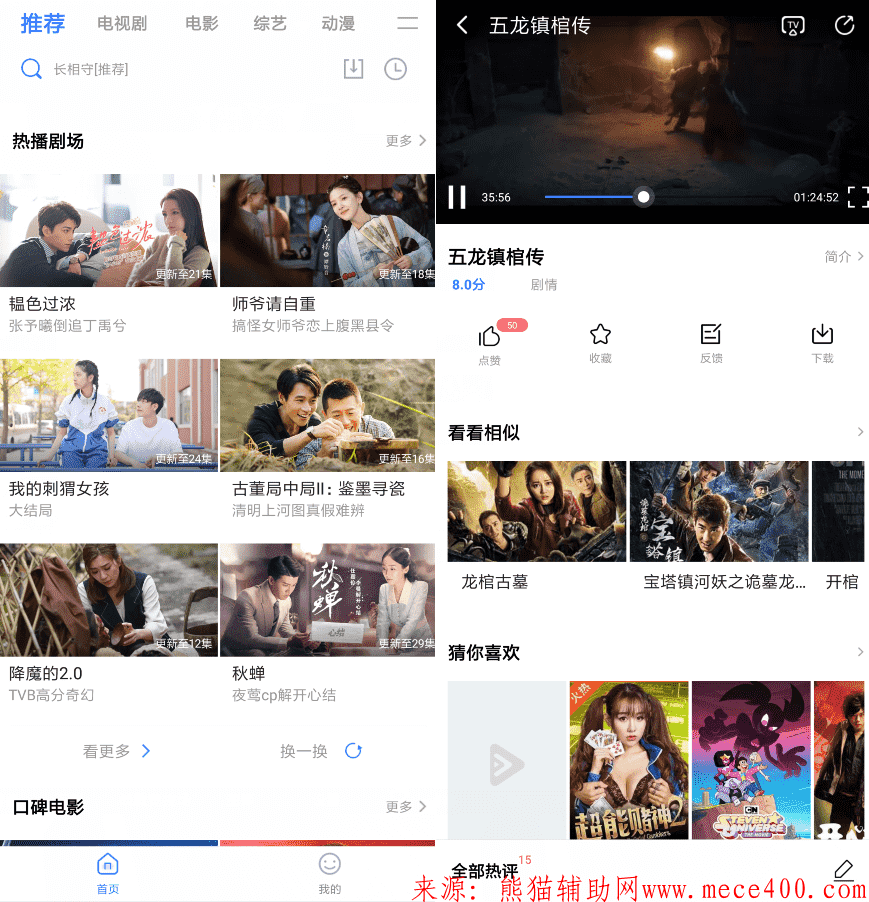The width and height of the screenshot is (869, 902).
Task: Open the 综艺 tab
Action: pyautogui.click(x=270, y=23)
